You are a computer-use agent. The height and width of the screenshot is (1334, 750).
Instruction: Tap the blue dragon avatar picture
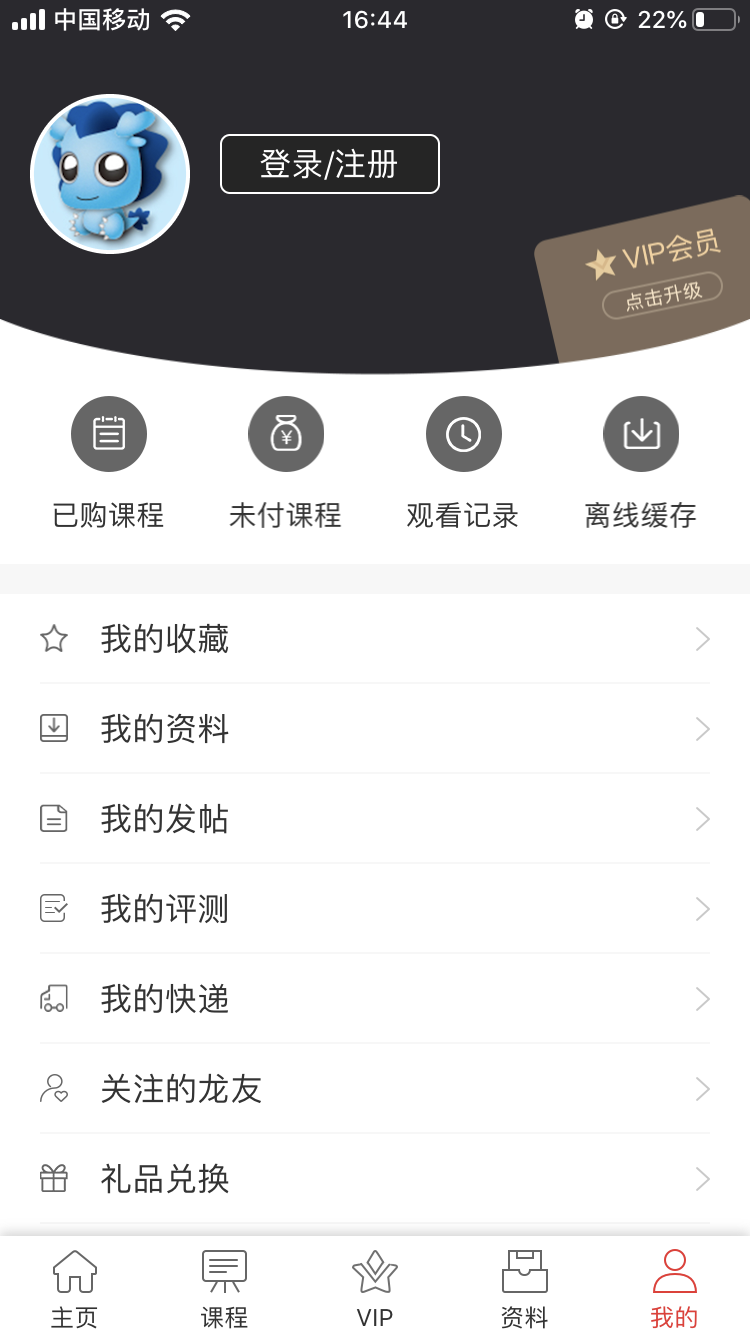click(110, 172)
